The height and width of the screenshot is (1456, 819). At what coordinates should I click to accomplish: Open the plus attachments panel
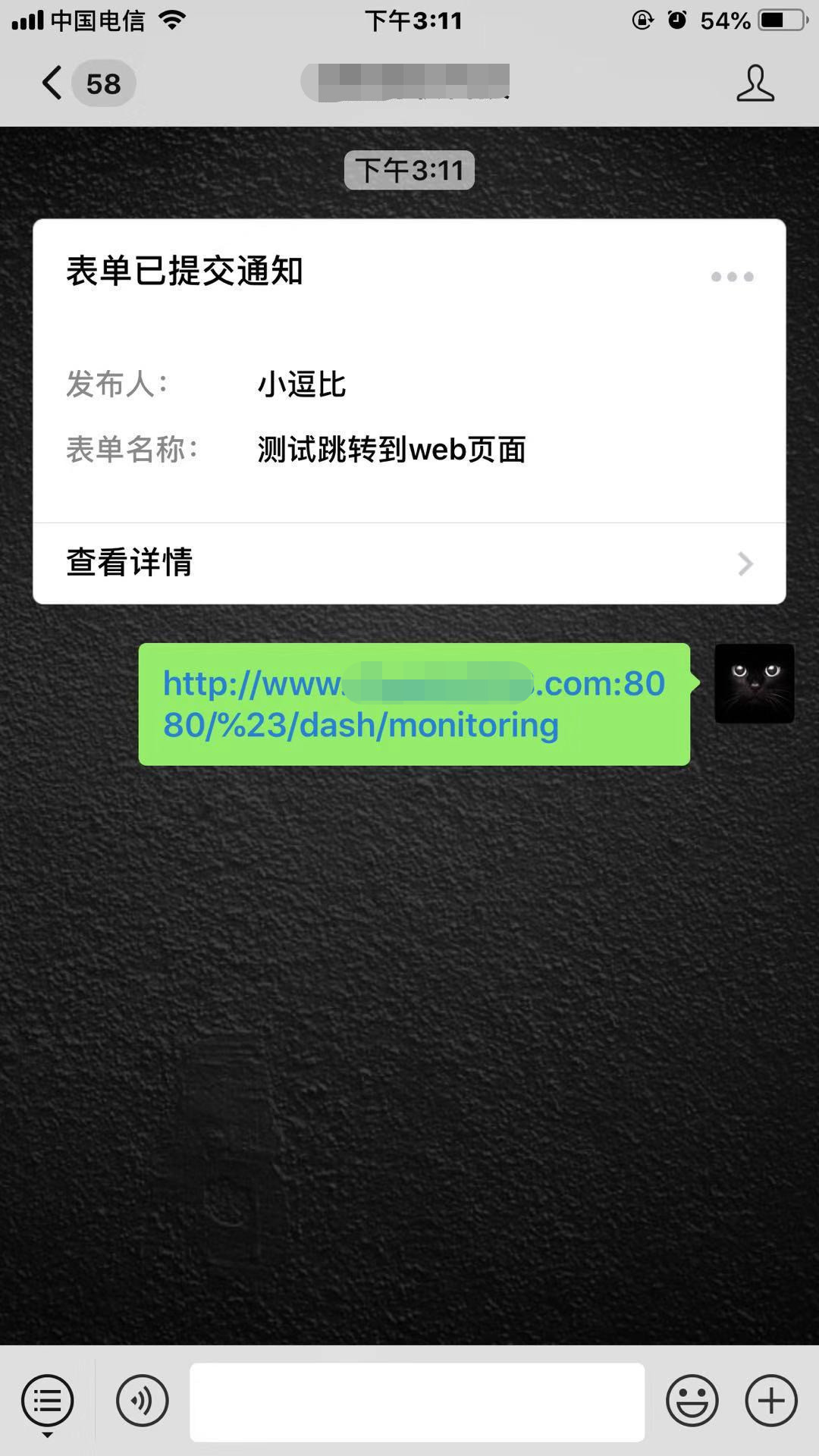(771, 1401)
